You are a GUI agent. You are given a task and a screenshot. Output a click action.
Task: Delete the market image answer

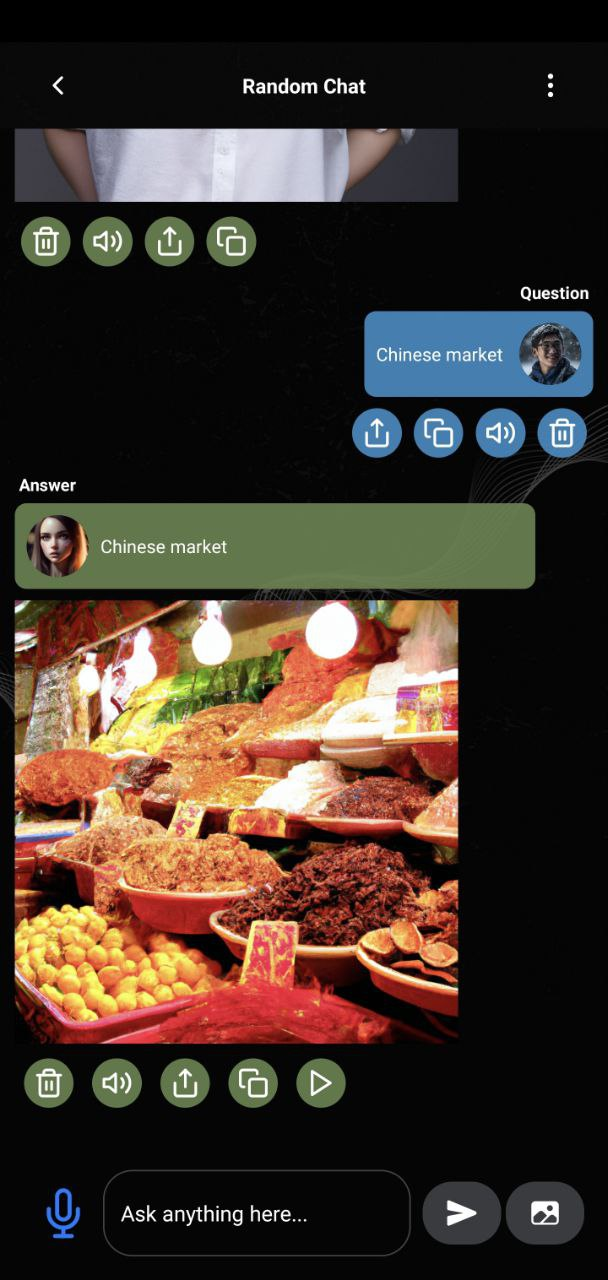(49, 1083)
